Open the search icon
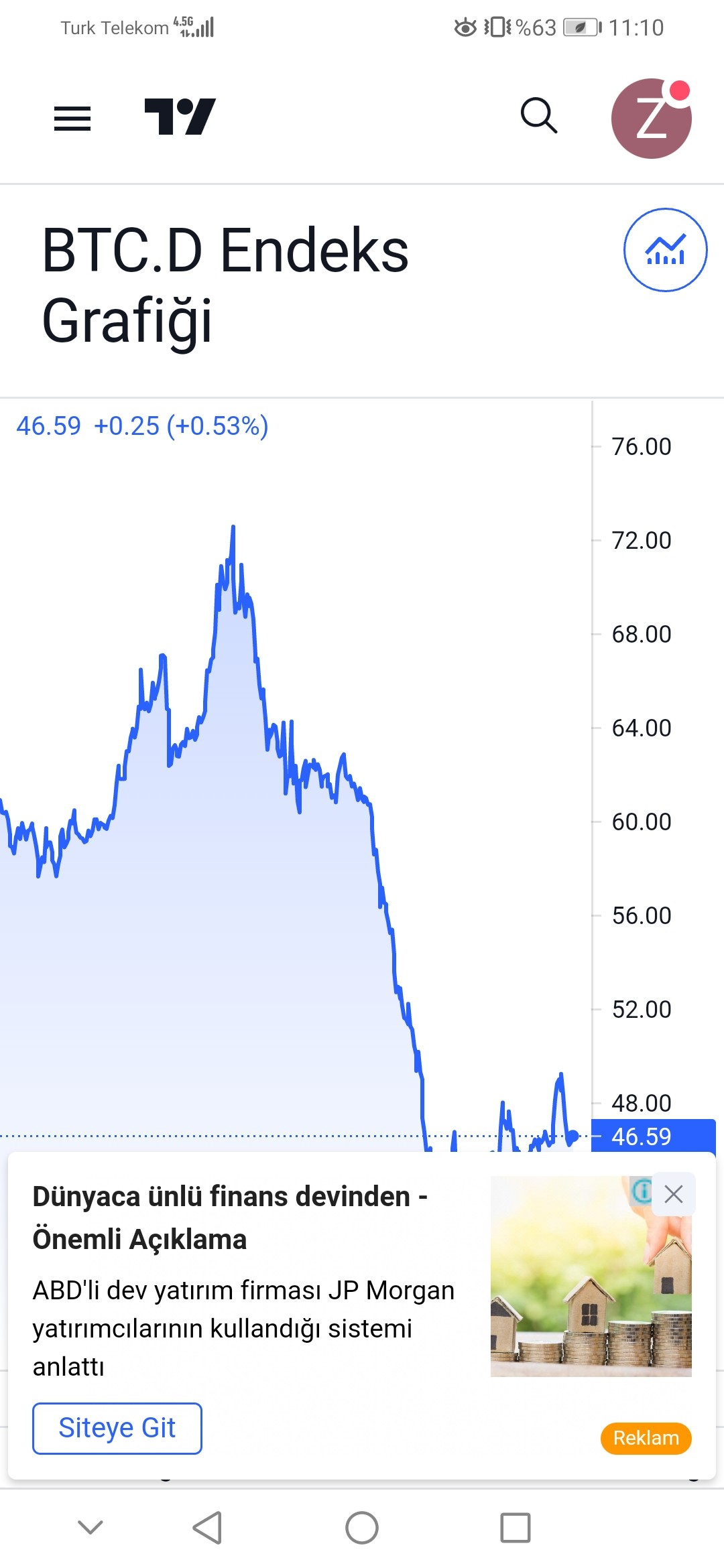The width and height of the screenshot is (724, 1568). point(539,116)
